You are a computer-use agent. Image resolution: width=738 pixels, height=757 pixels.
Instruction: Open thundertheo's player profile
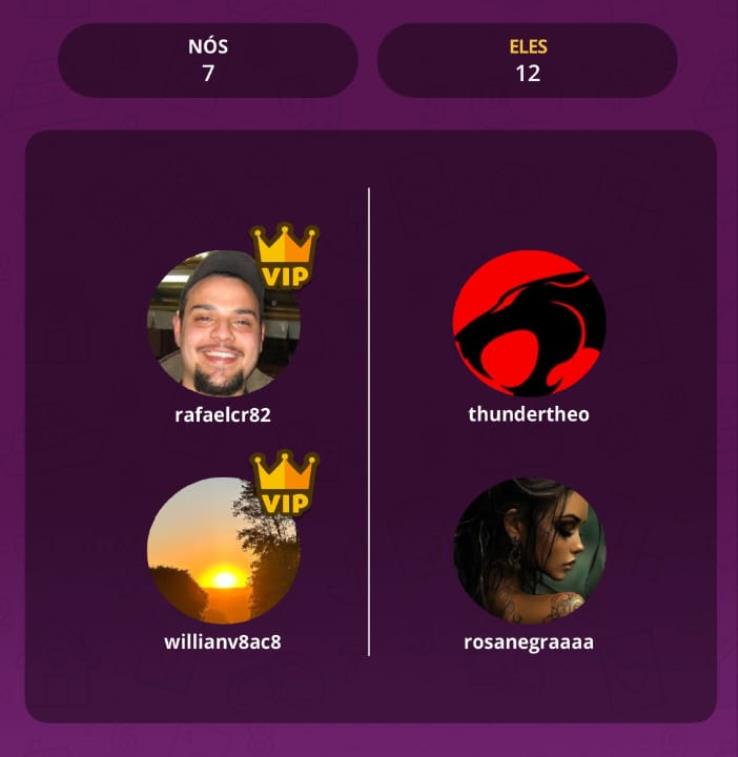528,324
